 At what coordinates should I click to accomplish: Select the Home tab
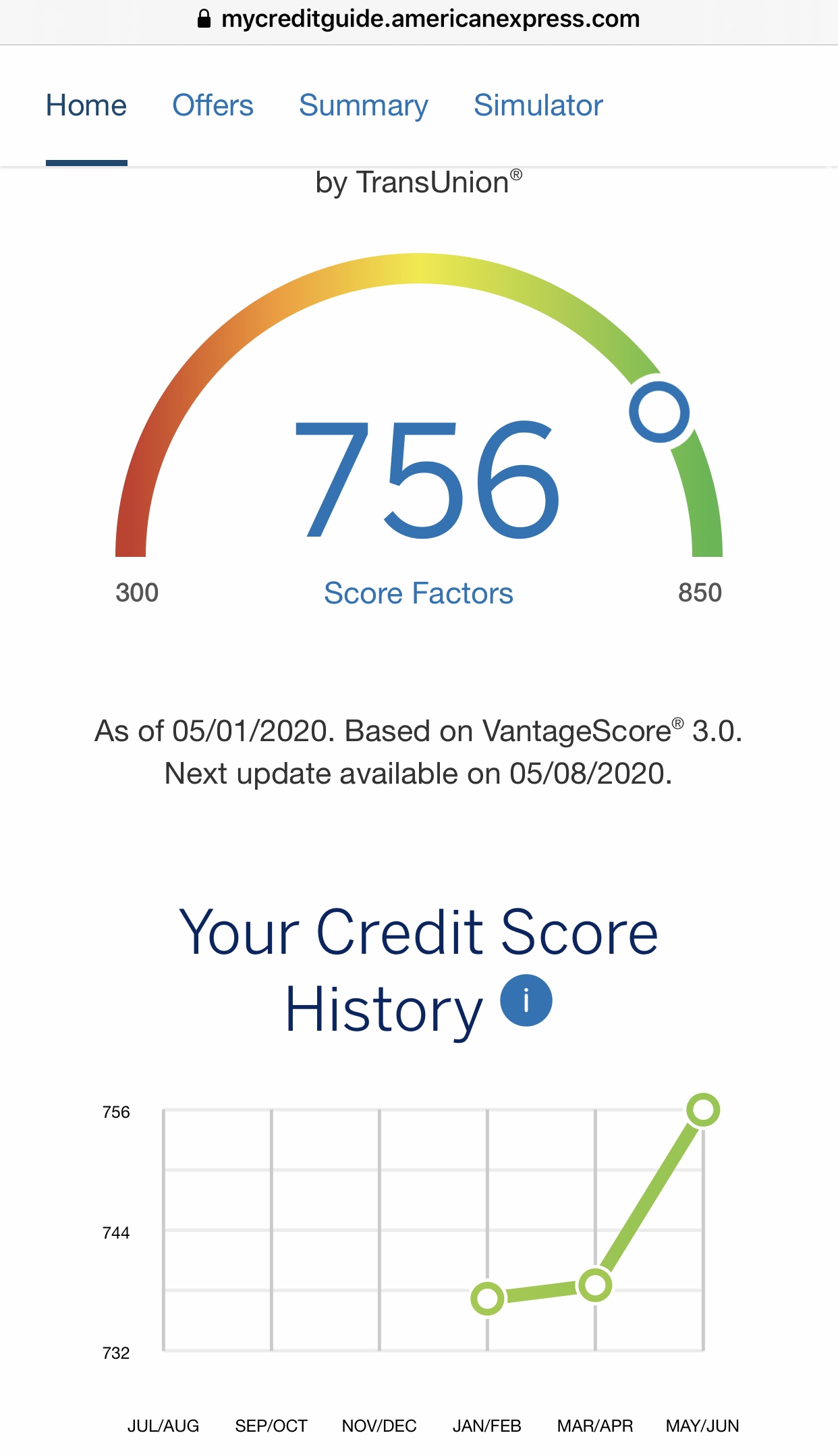(86, 106)
